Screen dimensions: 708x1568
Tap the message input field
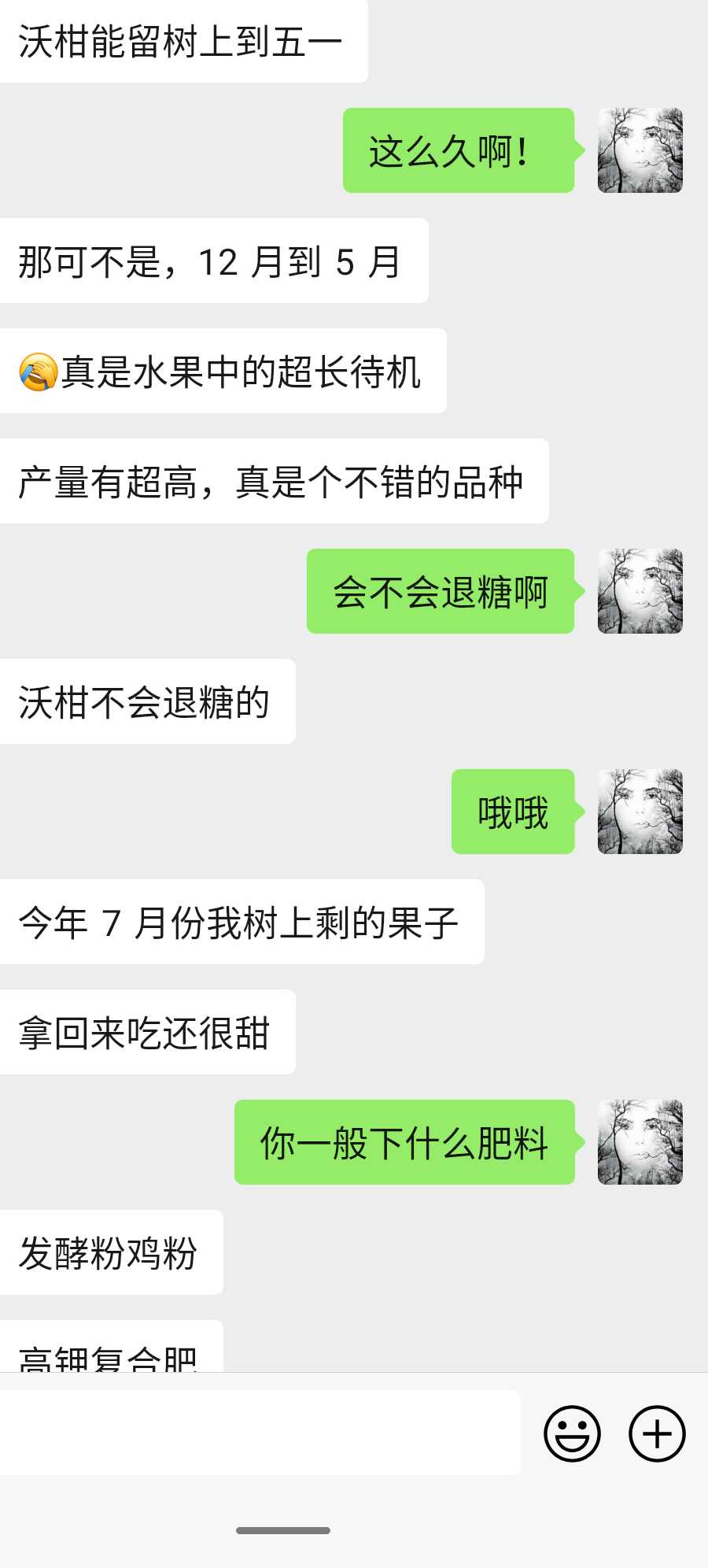[x=260, y=1433]
